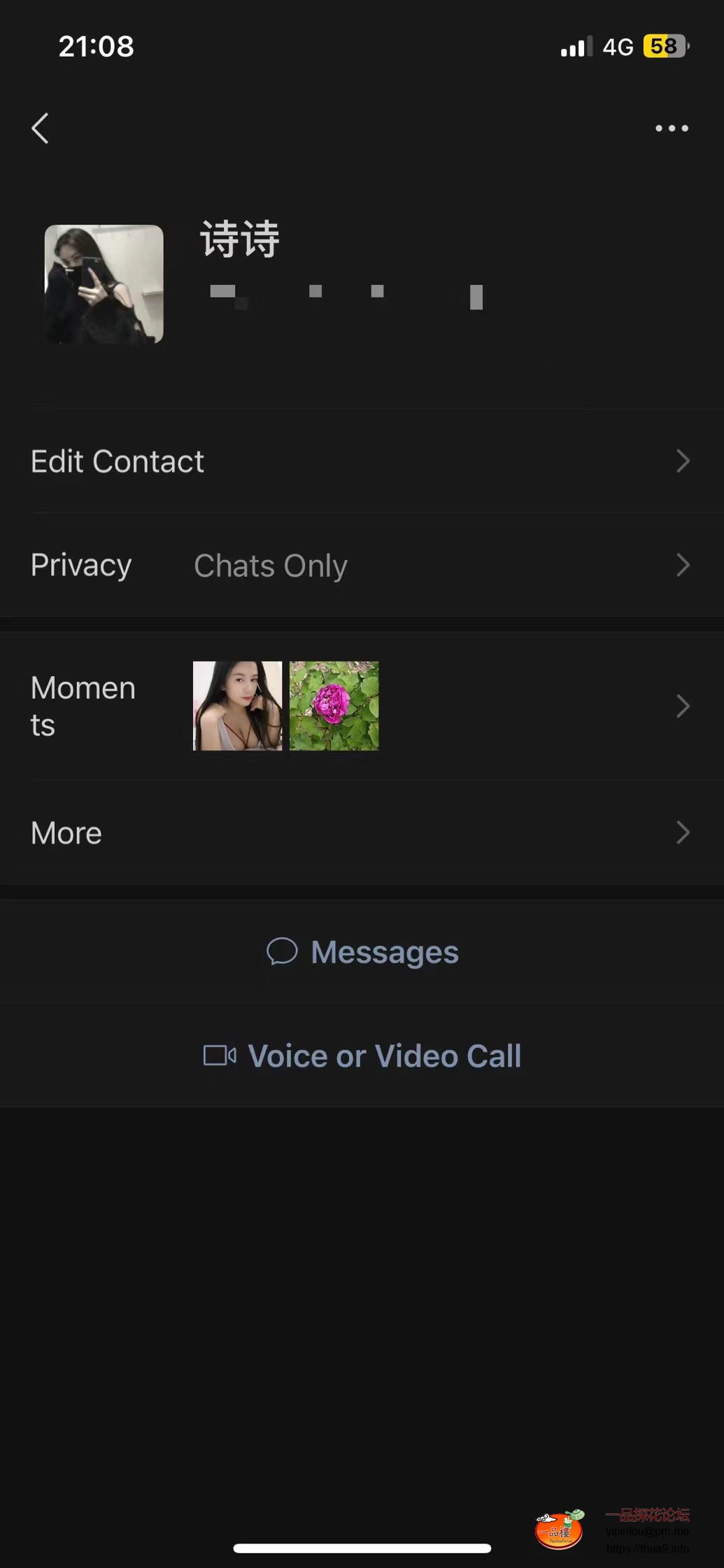
Task: Start a Voice or Video Call
Action: (362, 1056)
